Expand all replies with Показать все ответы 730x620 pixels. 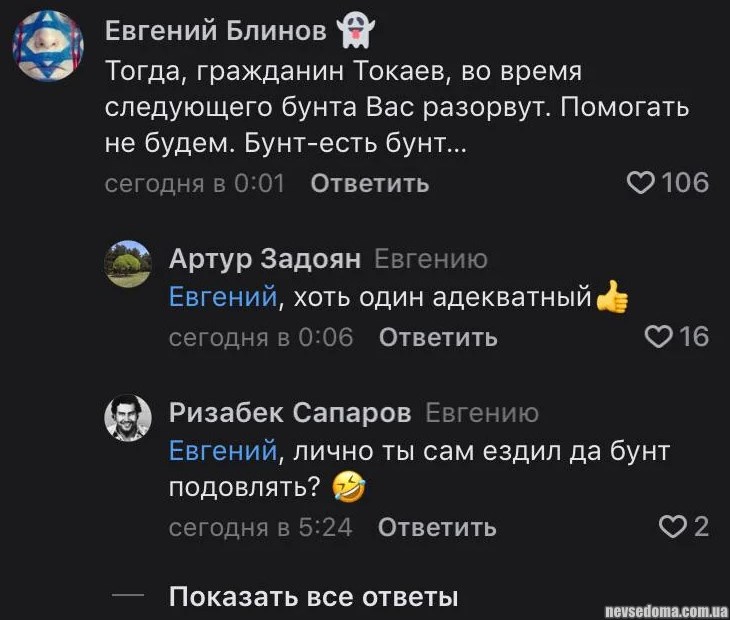coord(313,597)
